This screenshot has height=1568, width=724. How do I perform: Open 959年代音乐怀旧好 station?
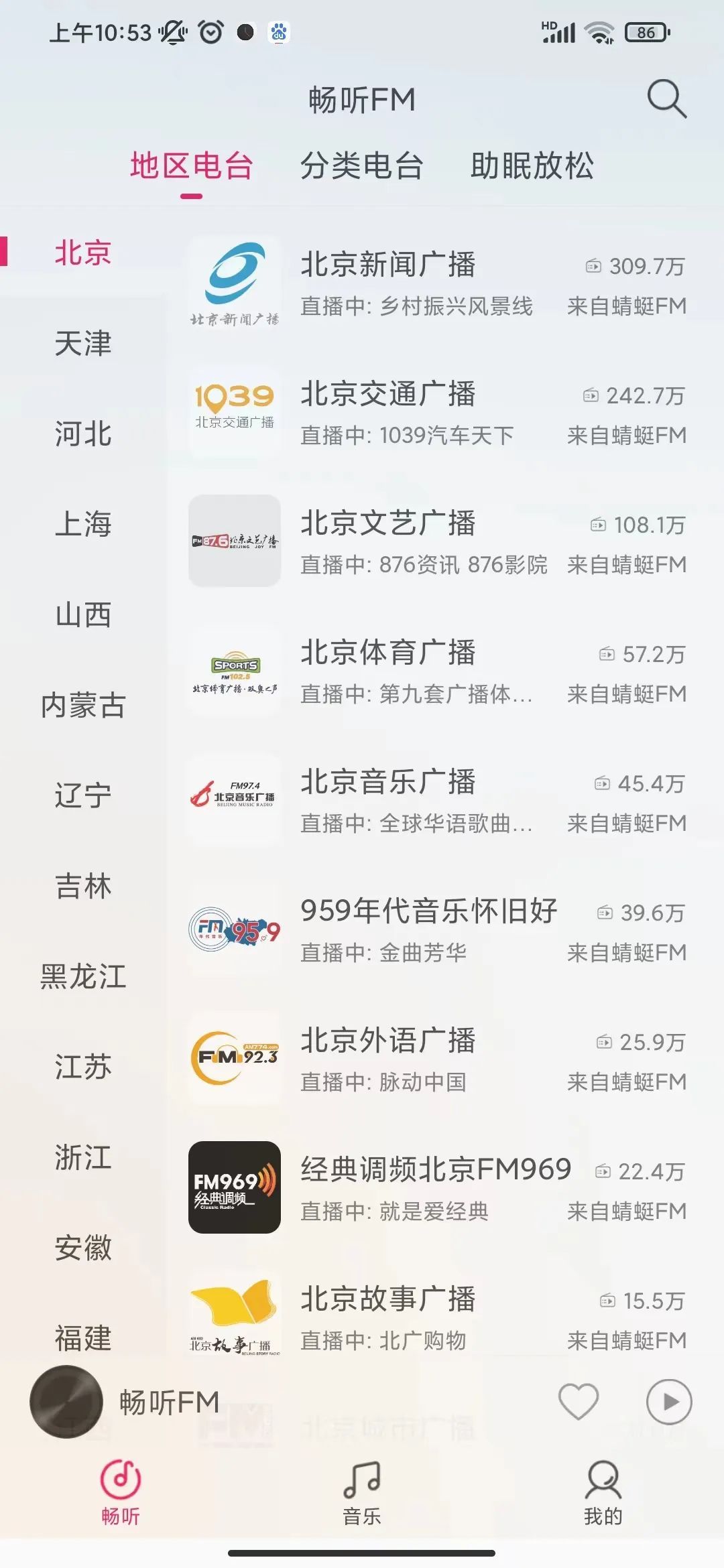(437, 930)
